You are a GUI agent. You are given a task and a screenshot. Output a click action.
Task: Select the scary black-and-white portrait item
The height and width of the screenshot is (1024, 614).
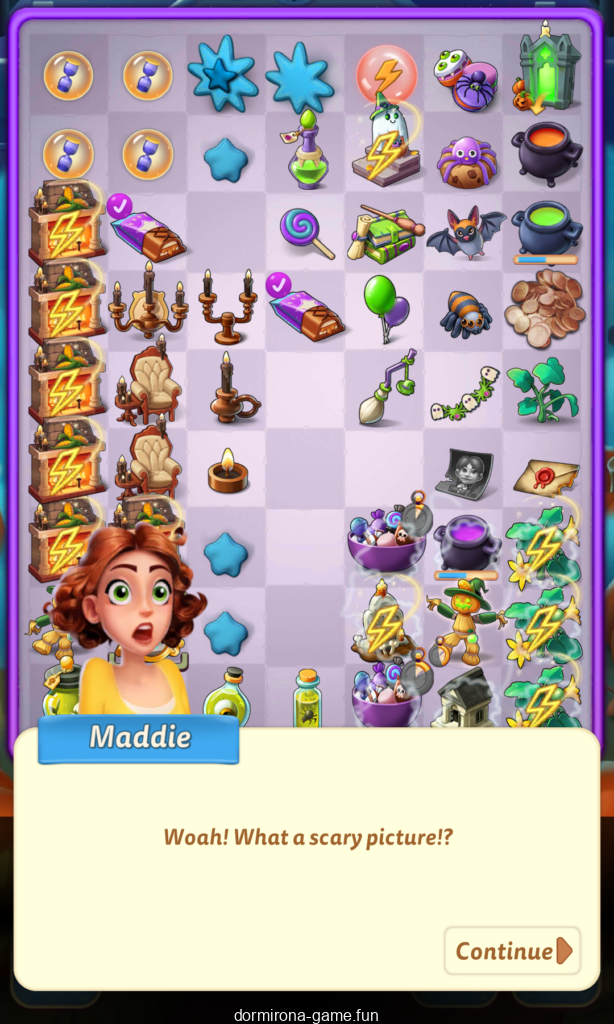click(x=466, y=472)
